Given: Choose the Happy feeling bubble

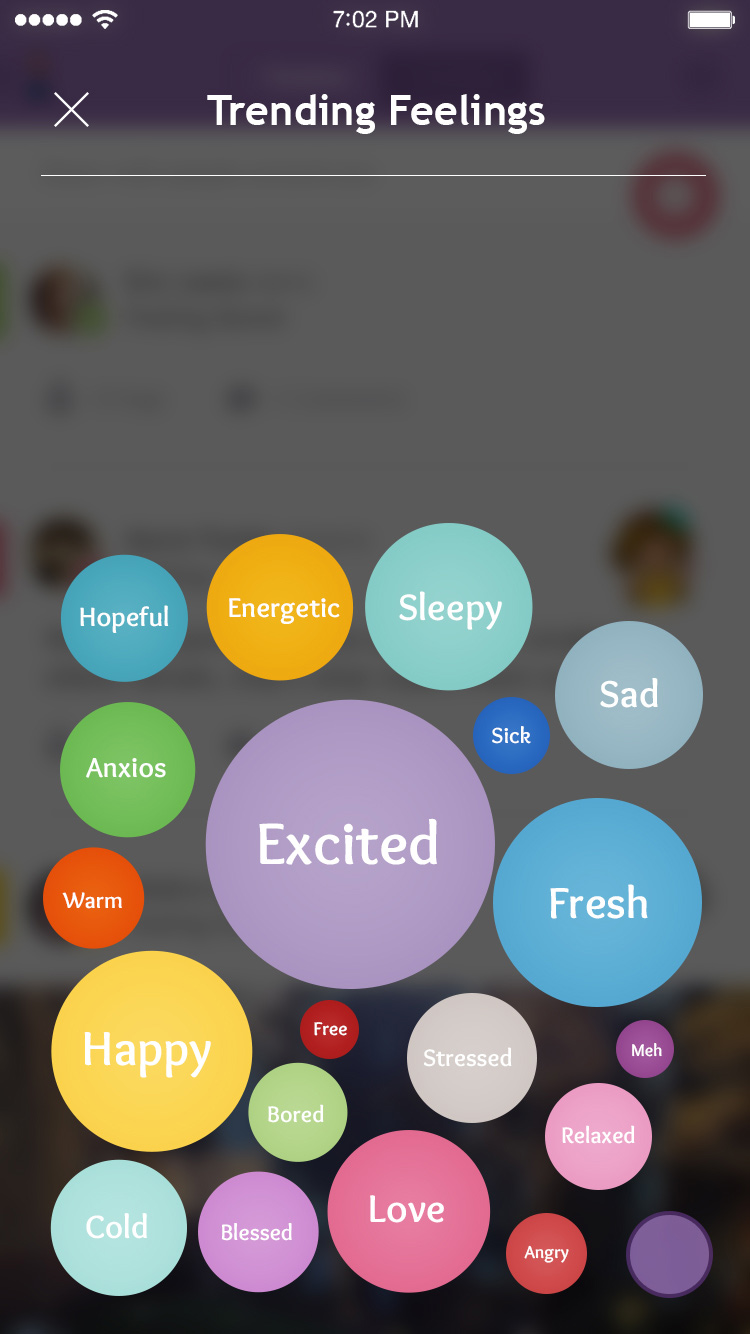Looking at the screenshot, I should pos(151,1051).
